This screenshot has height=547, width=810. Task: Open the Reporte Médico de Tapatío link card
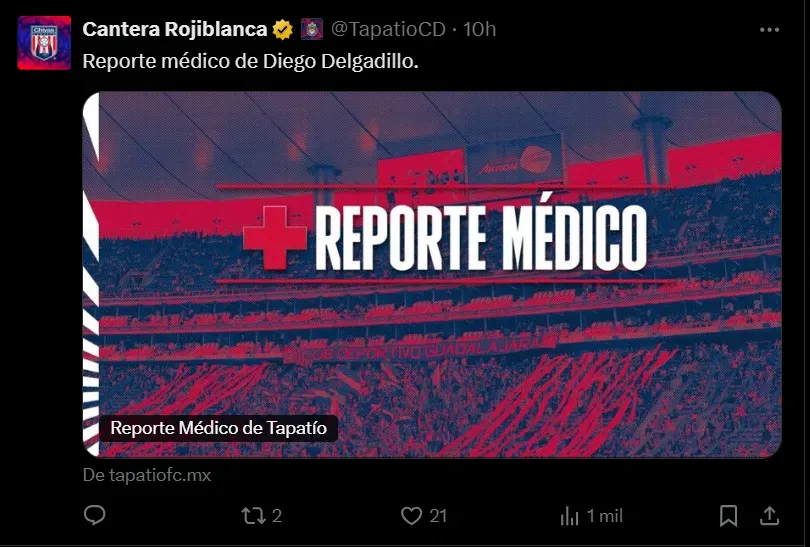(431, 274)
